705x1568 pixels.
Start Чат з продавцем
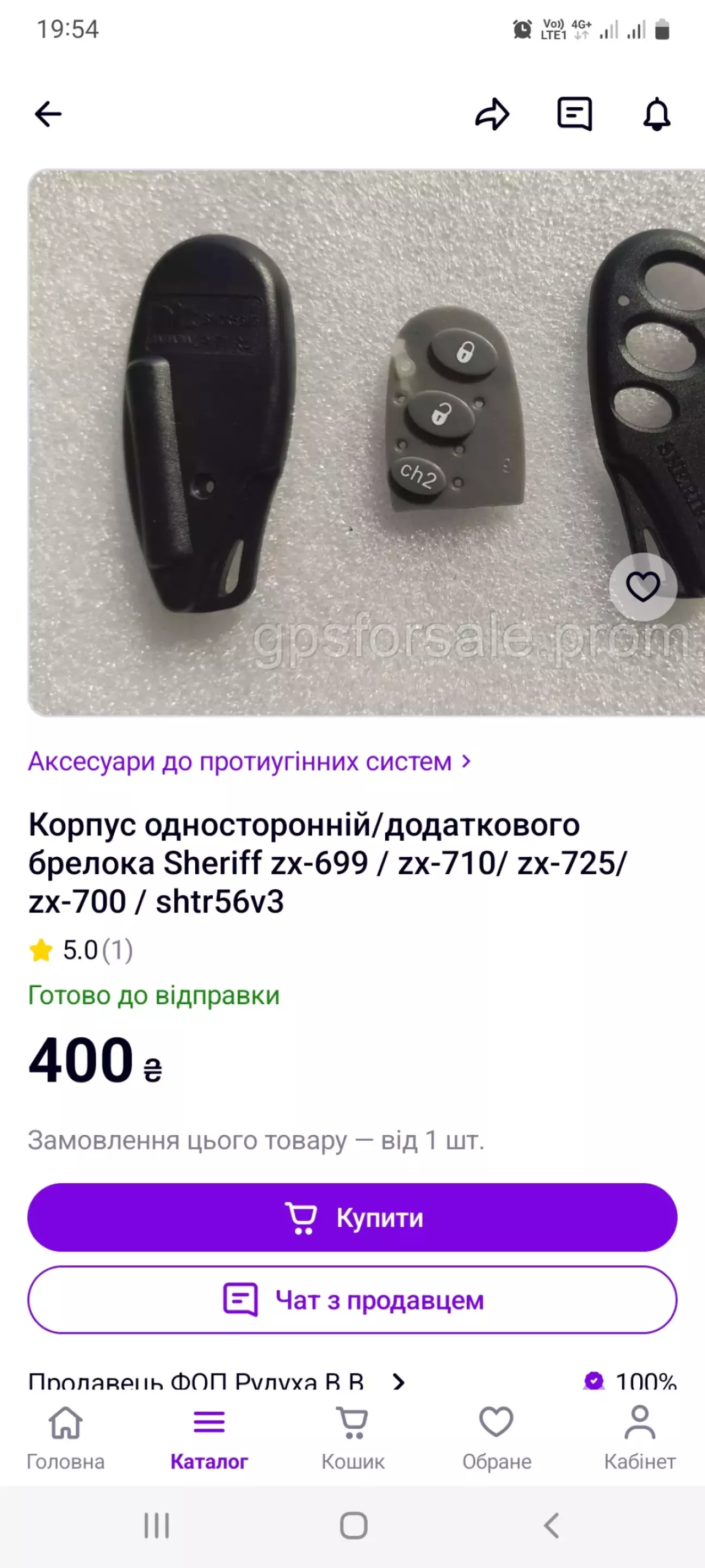click(352, 1300)
